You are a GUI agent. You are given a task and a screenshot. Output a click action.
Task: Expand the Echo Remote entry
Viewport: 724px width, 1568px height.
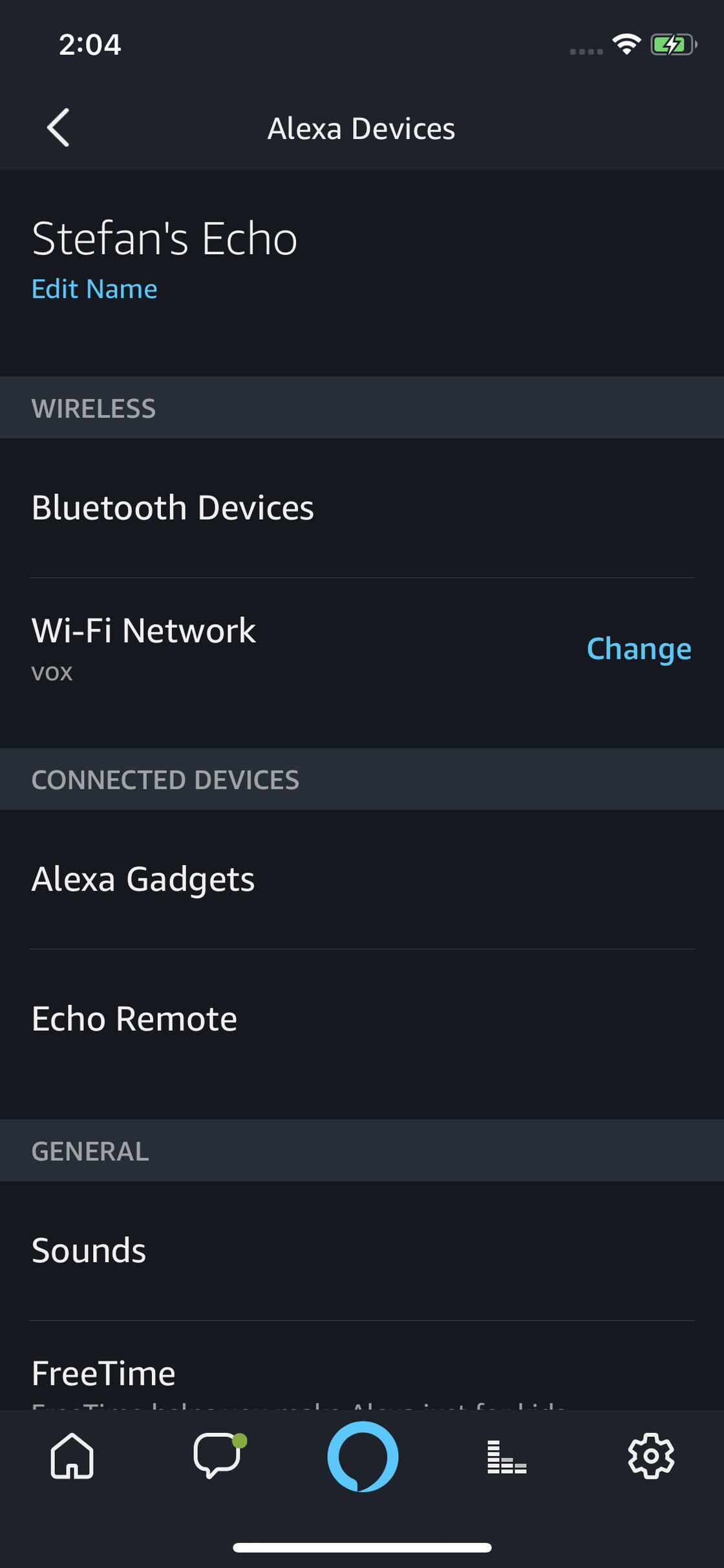[x=134, y=1019]
